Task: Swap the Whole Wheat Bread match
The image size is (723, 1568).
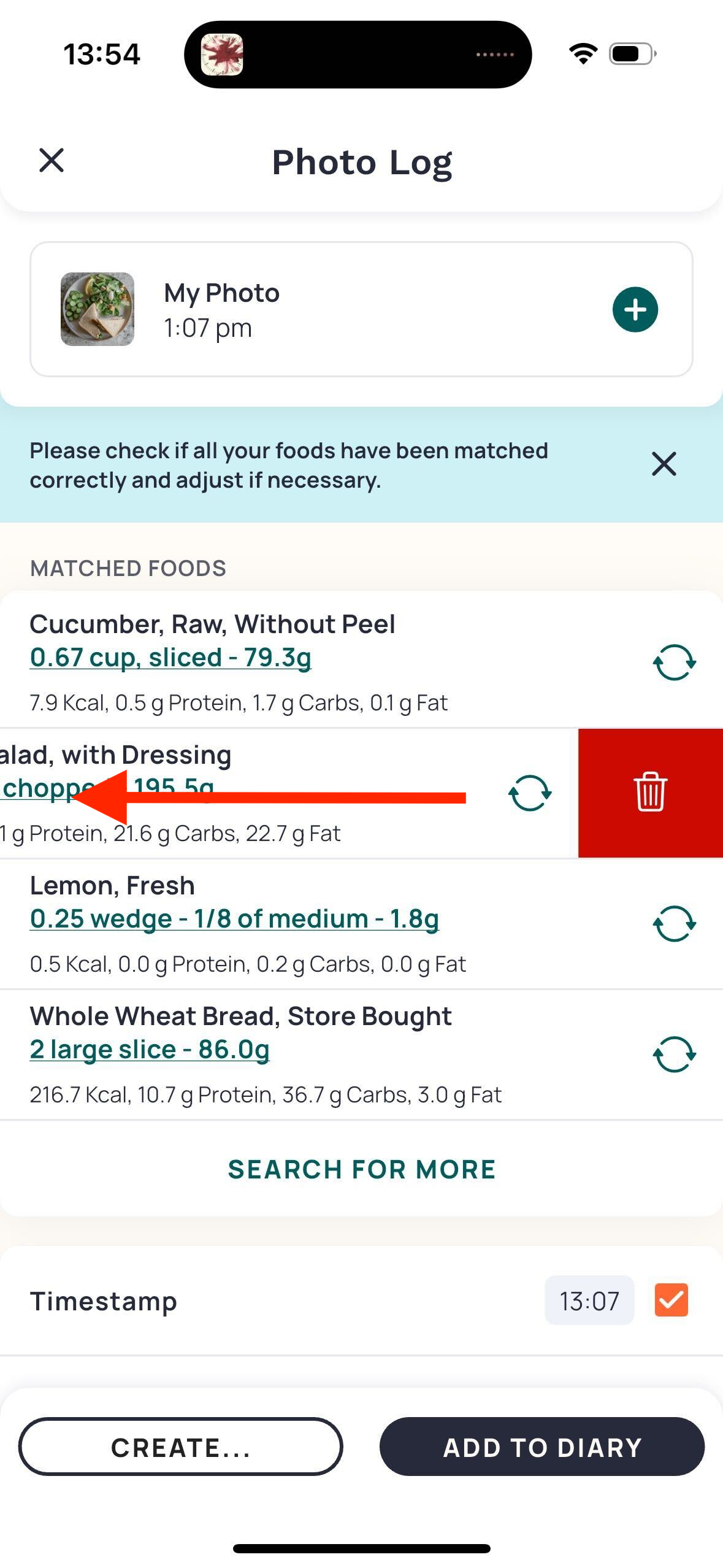Action: click(674, 1054)
